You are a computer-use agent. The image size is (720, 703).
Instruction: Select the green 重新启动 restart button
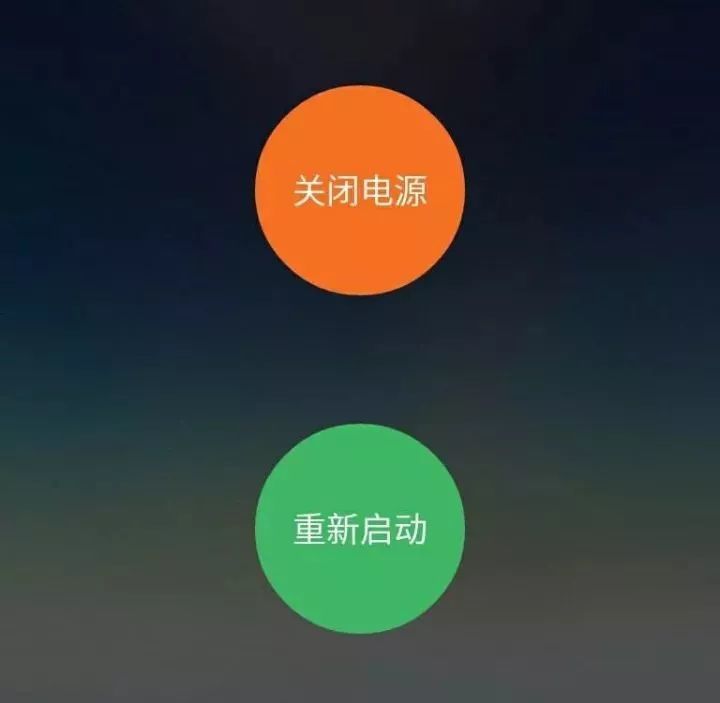pyautogui.click(x=360, y=528)
